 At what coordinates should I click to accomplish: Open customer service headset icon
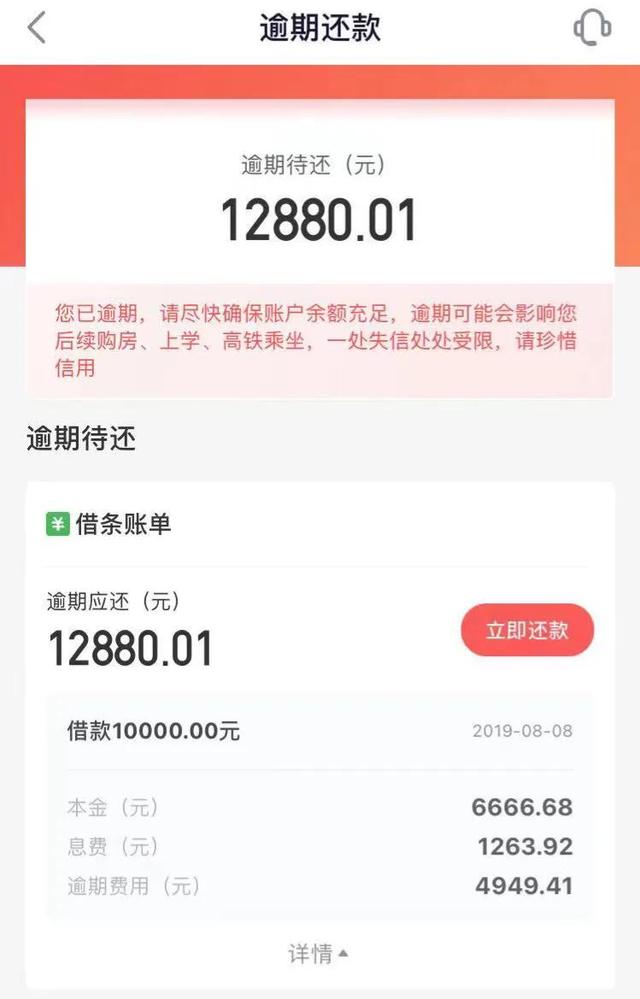coord(592,28)
